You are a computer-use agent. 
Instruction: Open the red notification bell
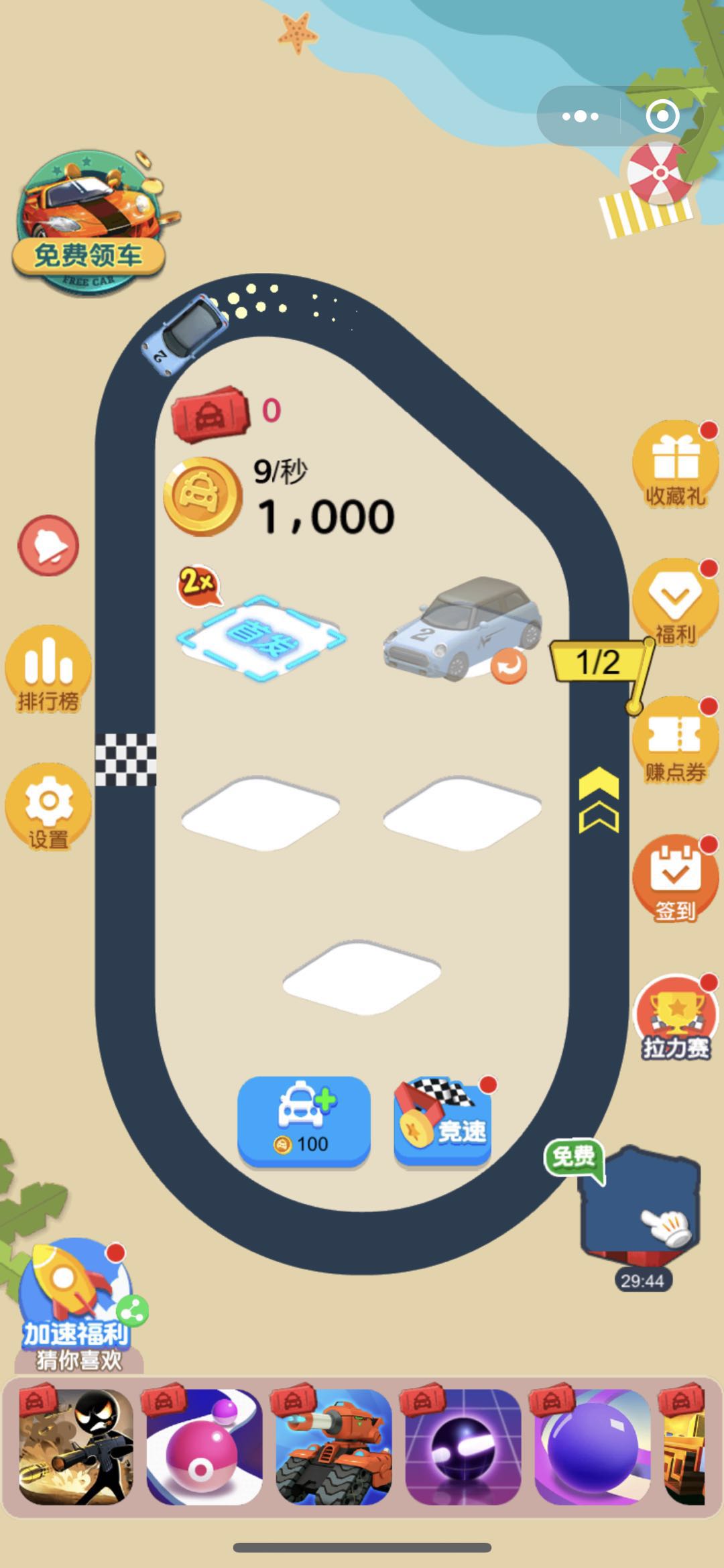pos(48,546)
